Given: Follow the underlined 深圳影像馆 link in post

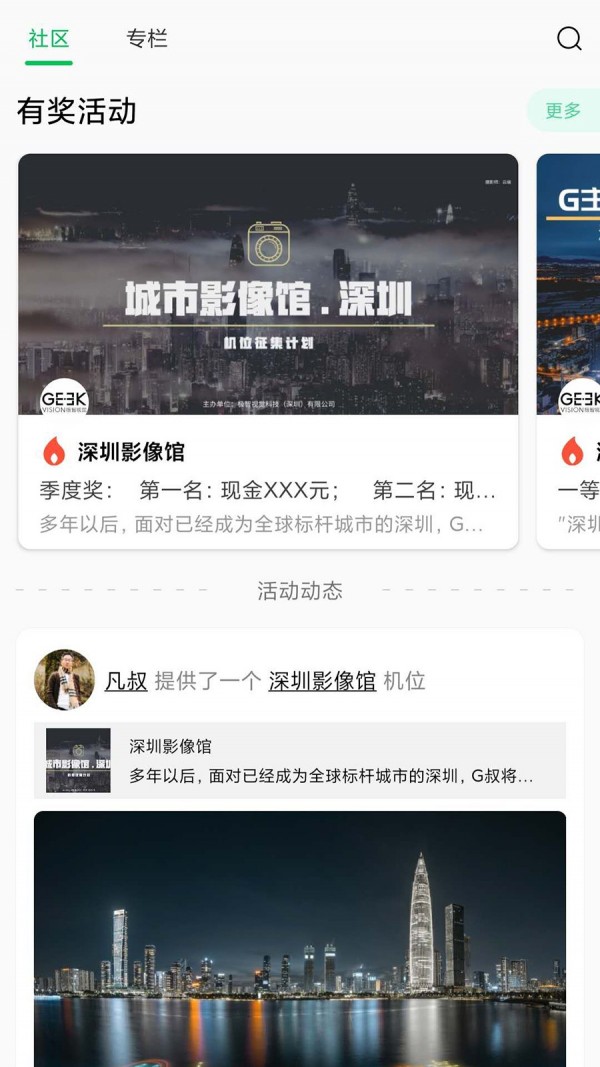Looking at the screenshot, I should (x=322, y=681).
